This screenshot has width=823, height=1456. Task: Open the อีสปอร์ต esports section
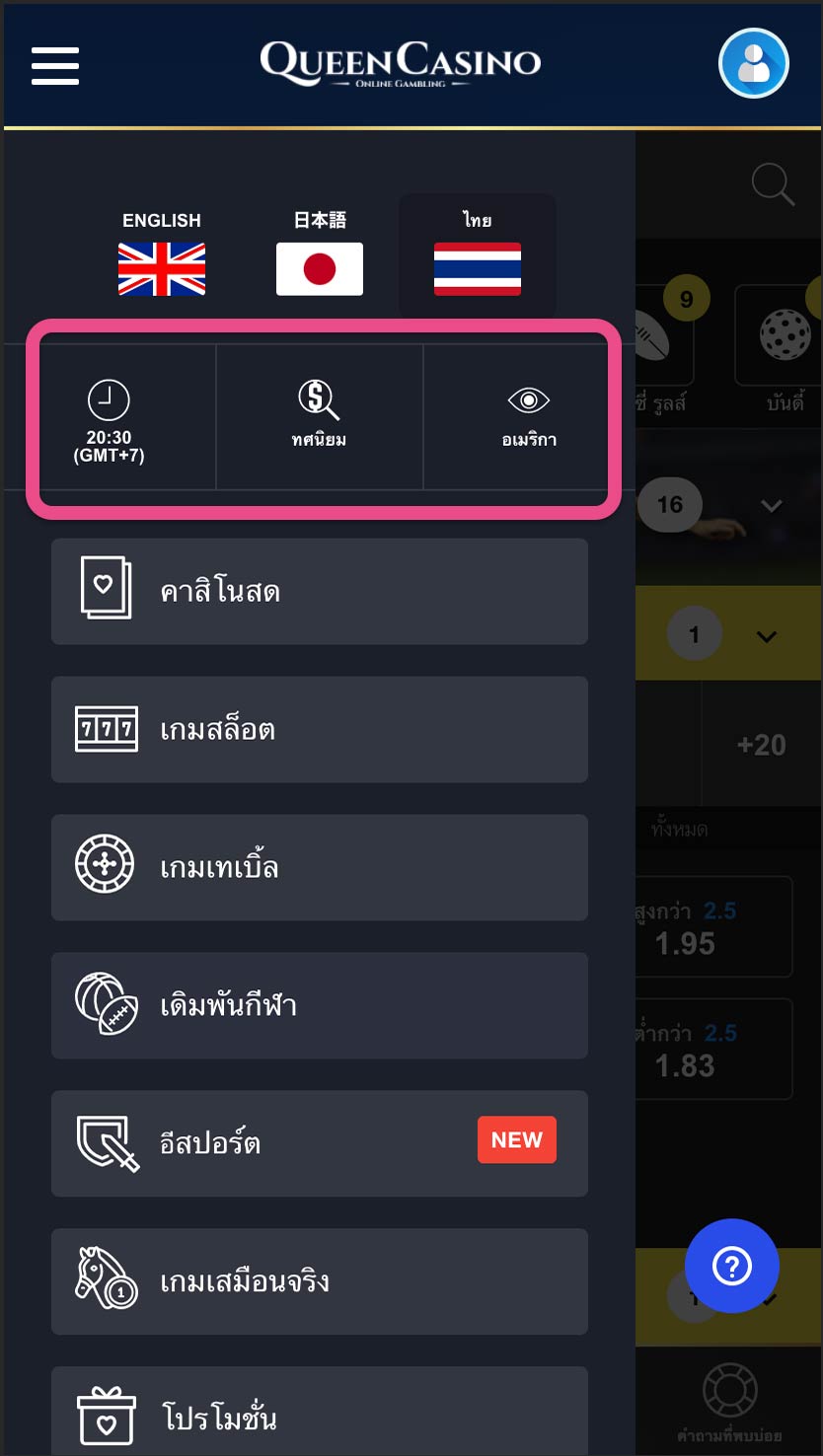[319, 1143]
